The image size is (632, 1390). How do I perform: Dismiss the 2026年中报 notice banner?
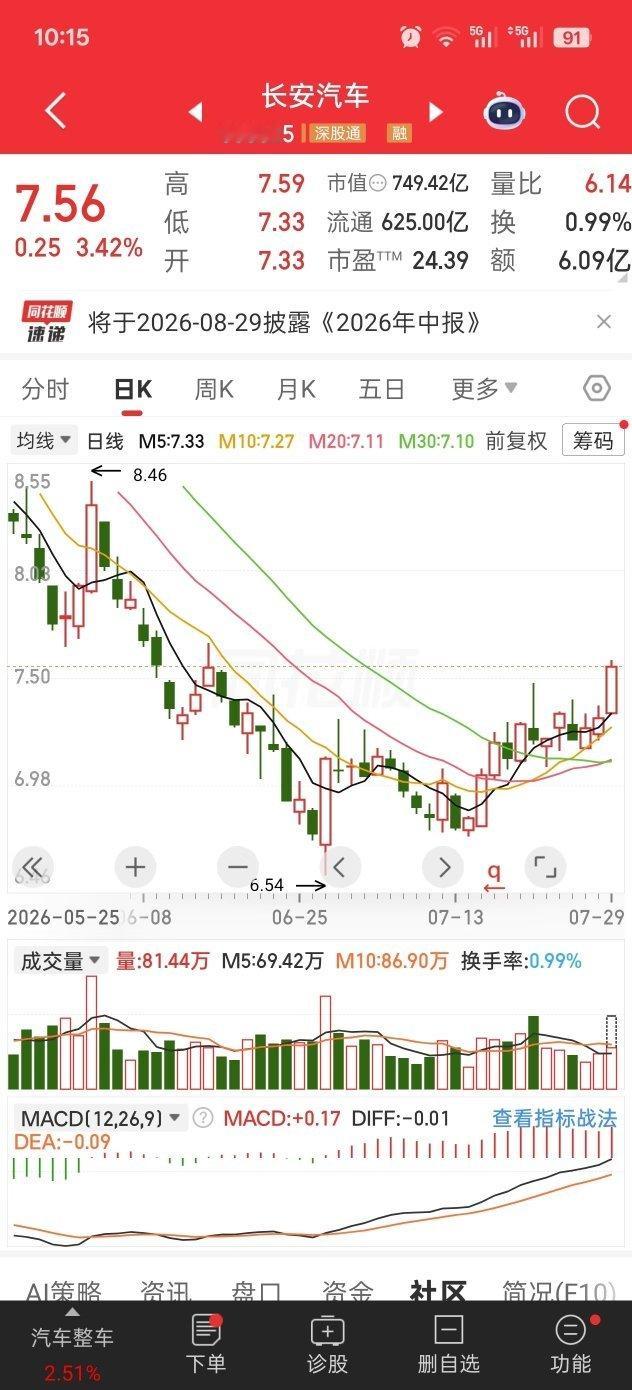tap(603, 322)
